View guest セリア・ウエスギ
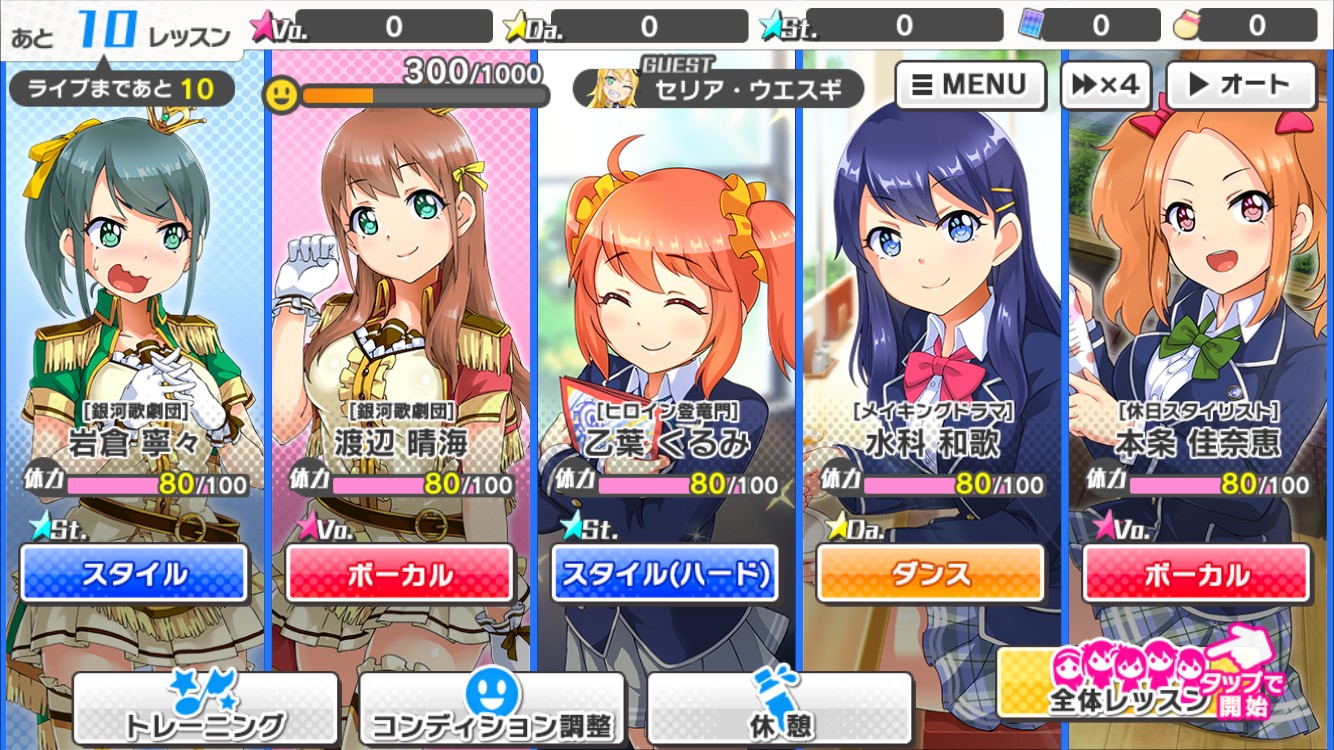 click(718, 88)
